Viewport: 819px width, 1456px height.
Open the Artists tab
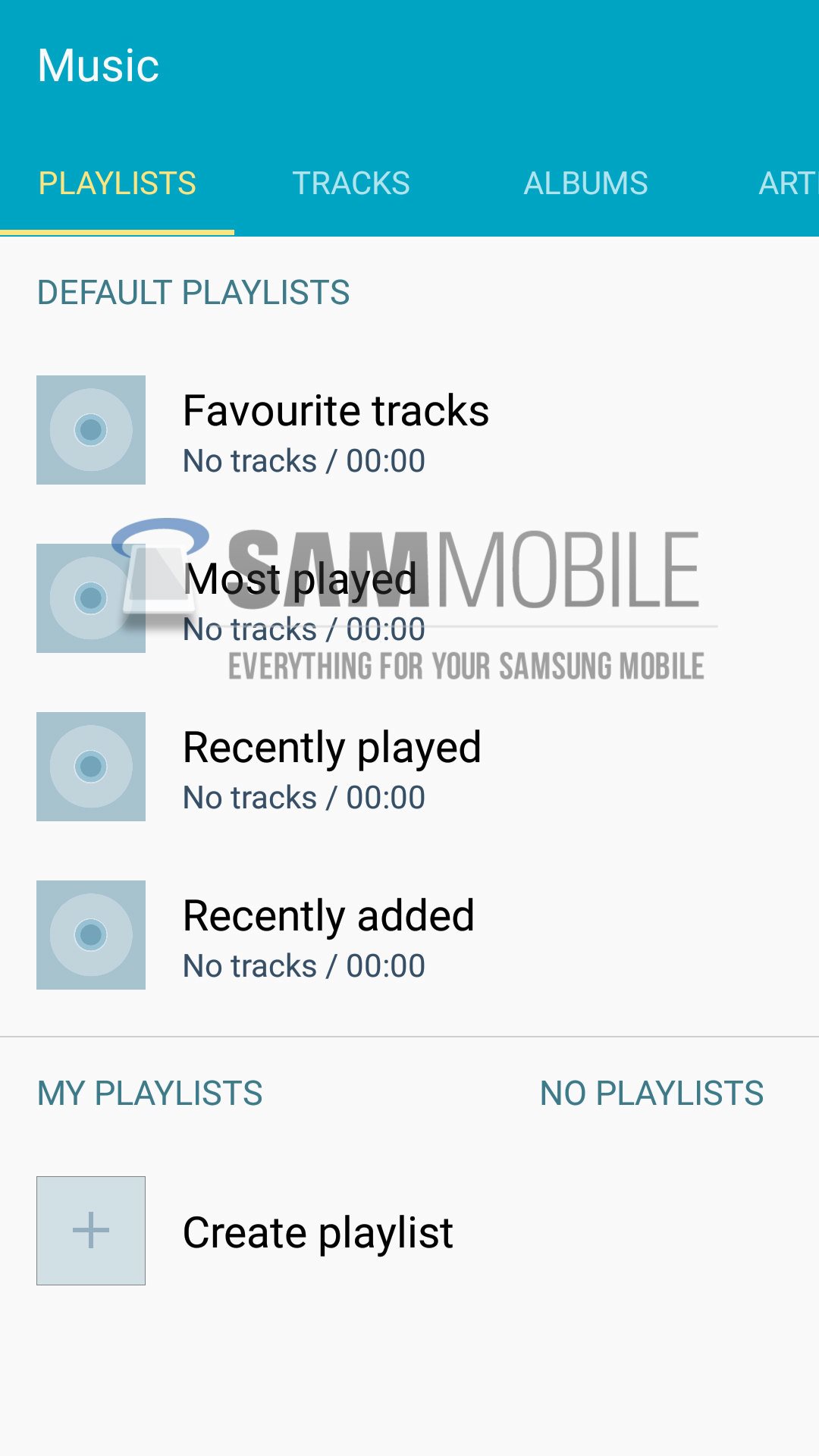pos(789,184)
